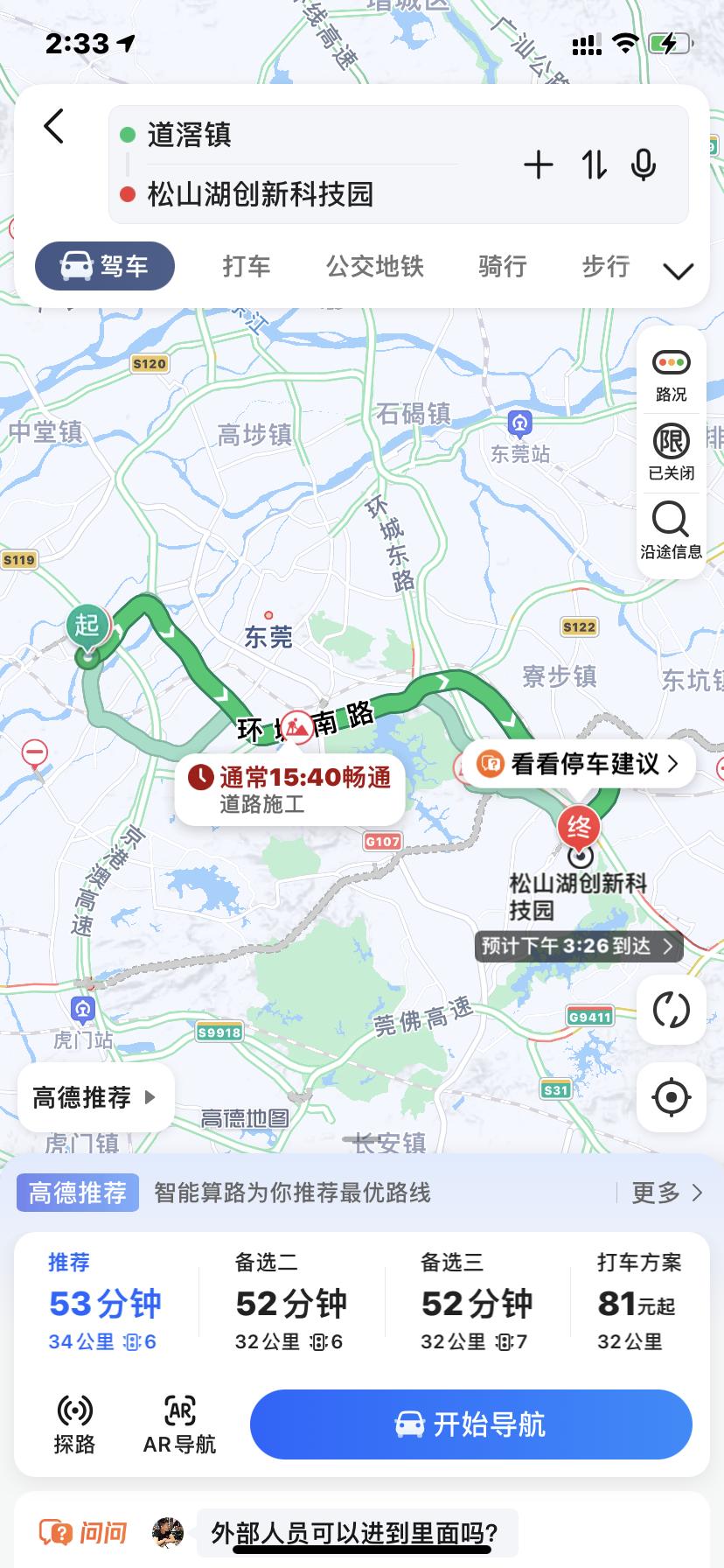Switch to the 打车 ride-hailing tab
The image size is (724, 1568).
point(247,267)
